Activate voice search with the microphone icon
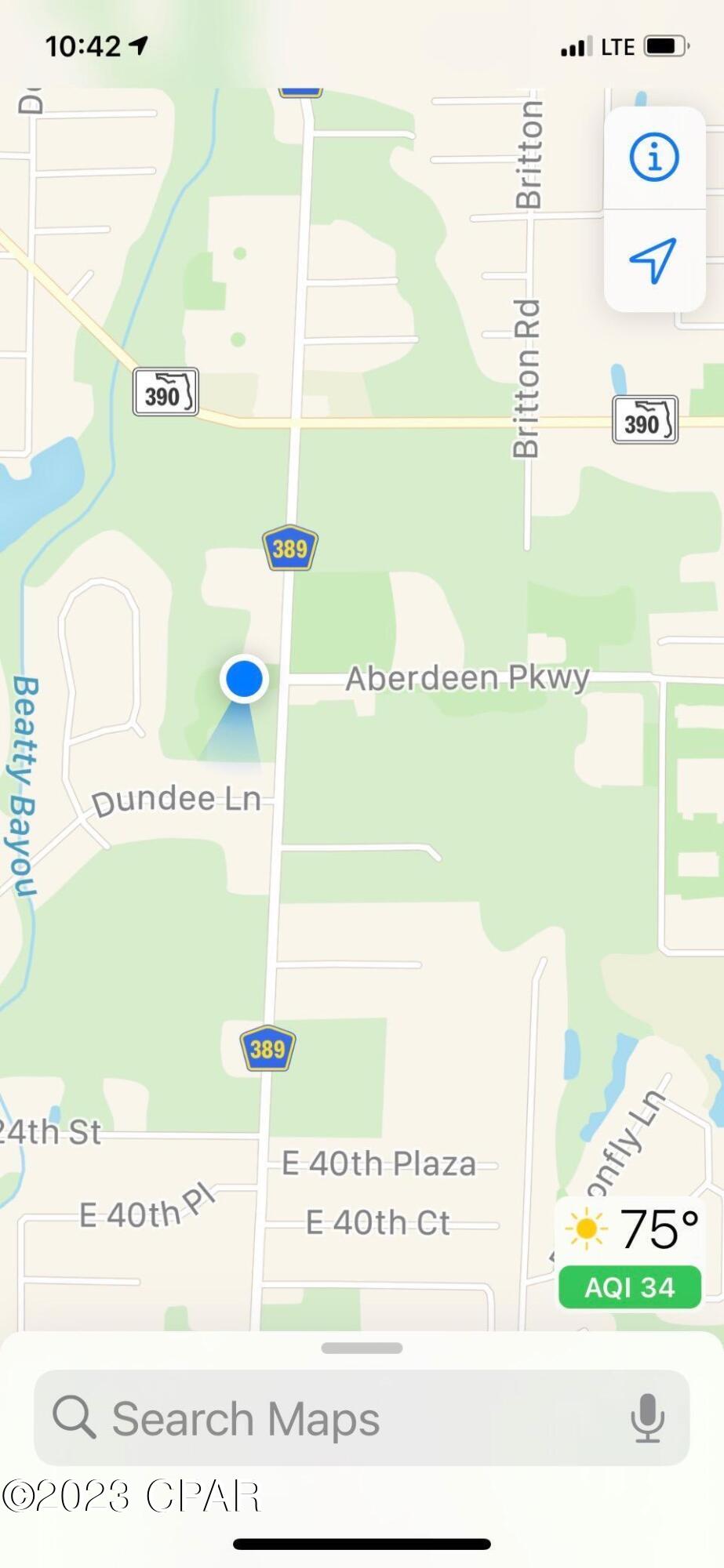Screen dimensions: 724x1568 pos(646,1417)
